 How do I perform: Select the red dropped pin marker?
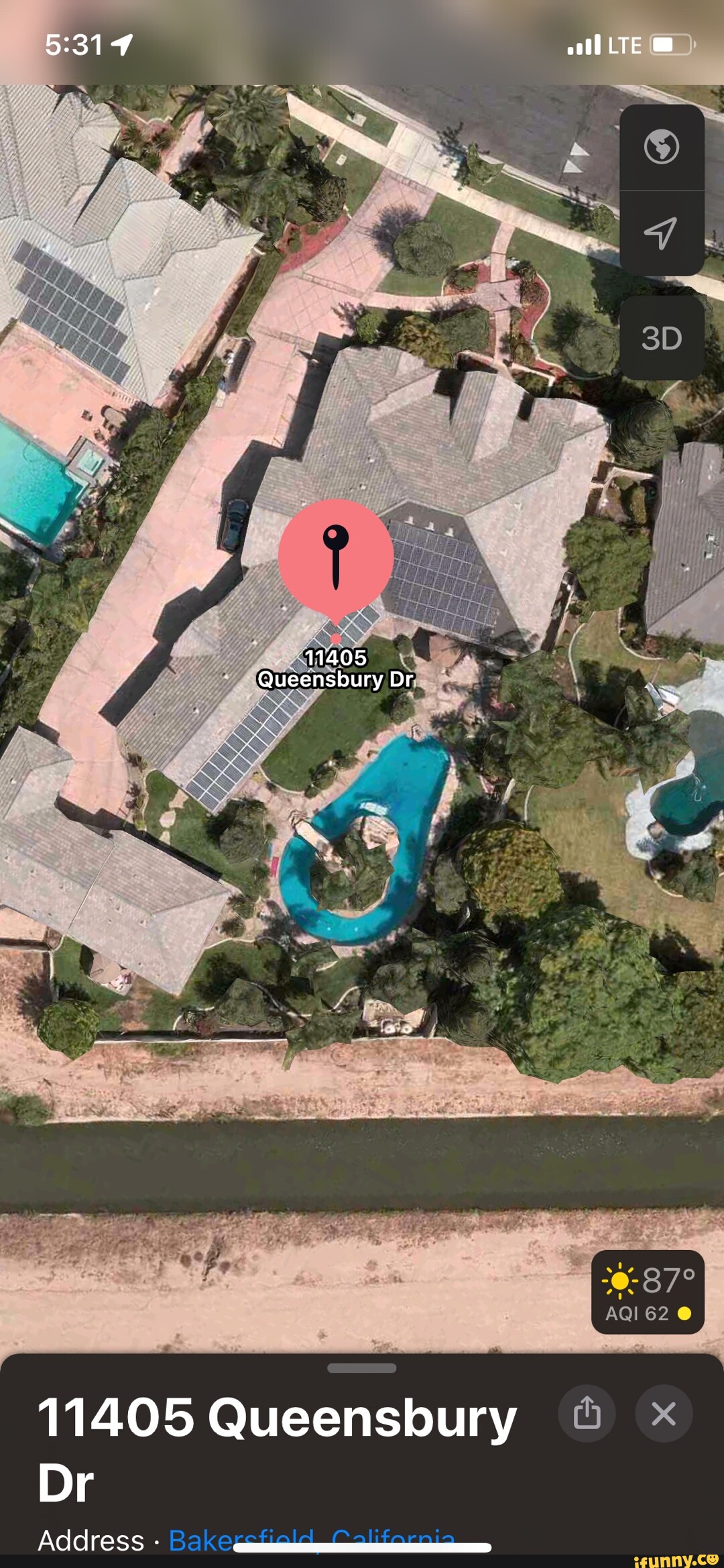click(x=335, y=557)
